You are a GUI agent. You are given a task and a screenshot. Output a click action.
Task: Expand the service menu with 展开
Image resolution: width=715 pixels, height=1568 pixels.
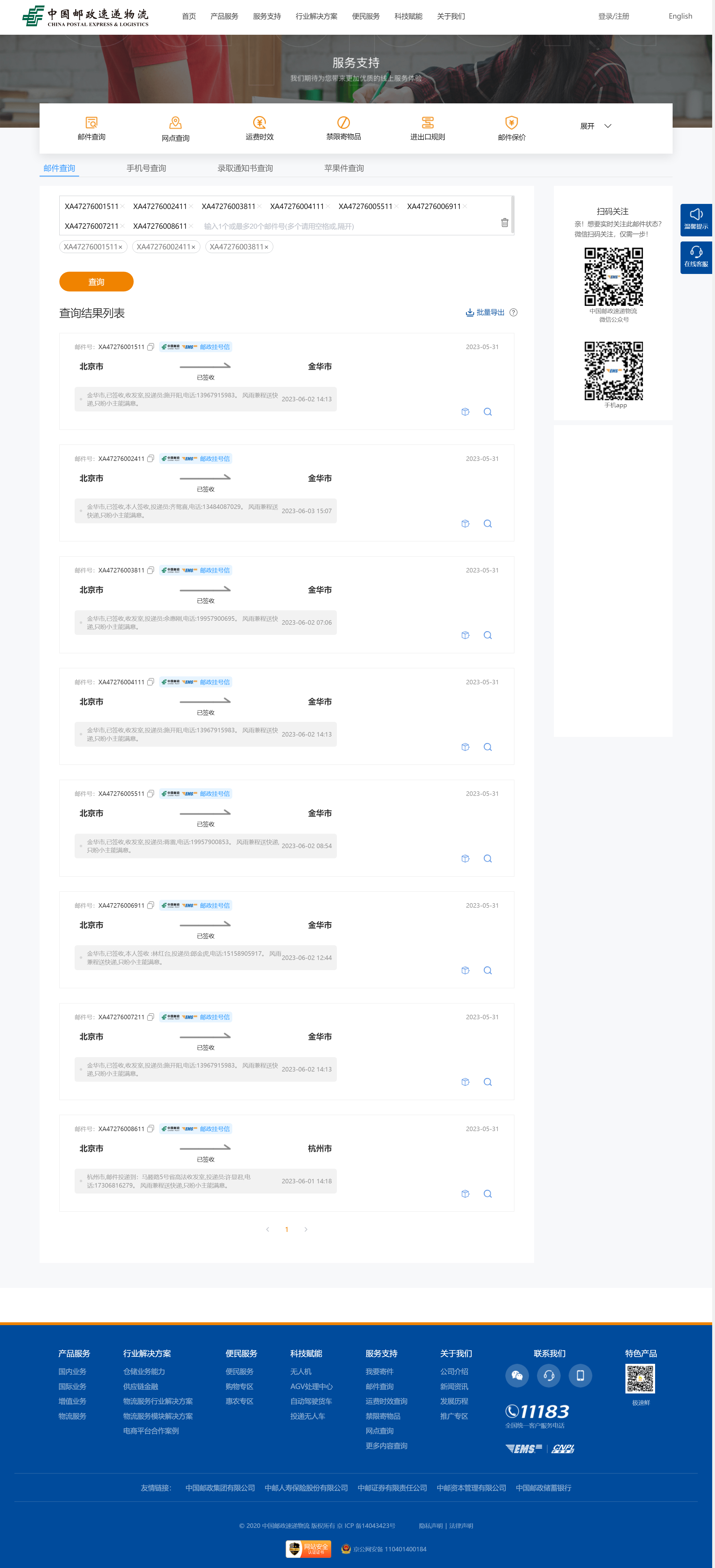pyautogui.click(x=595, y=126)
